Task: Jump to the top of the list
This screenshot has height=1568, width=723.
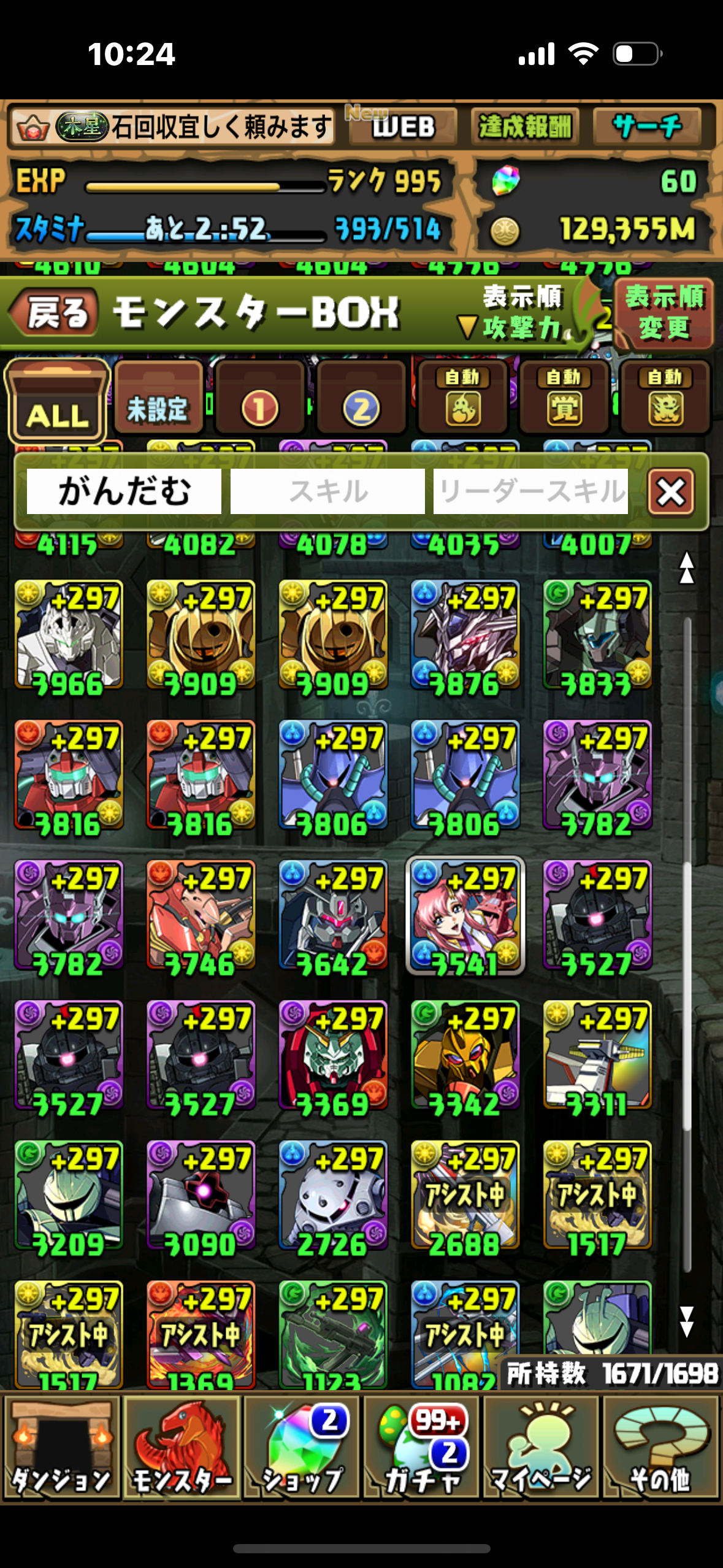Action: 686,568
